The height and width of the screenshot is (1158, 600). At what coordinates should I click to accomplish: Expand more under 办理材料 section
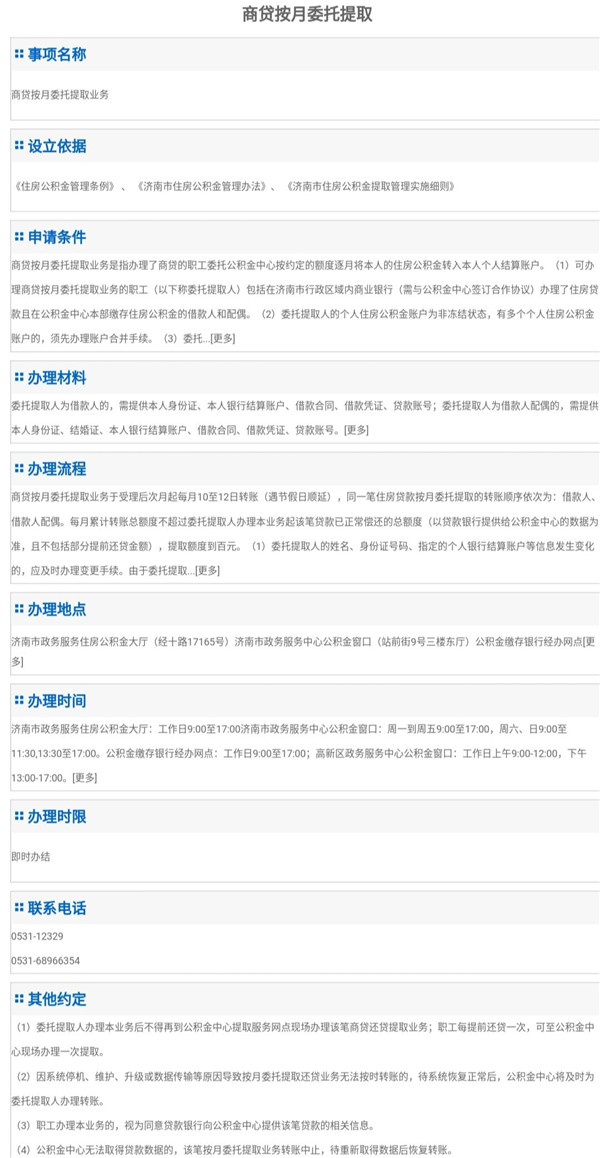tap(356, 430)
